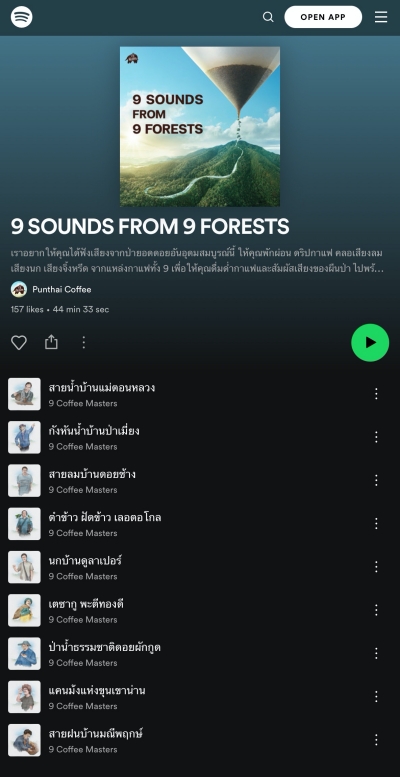Open the Punthai Coffee profile
400x777 pixels.
click(61, 289)
